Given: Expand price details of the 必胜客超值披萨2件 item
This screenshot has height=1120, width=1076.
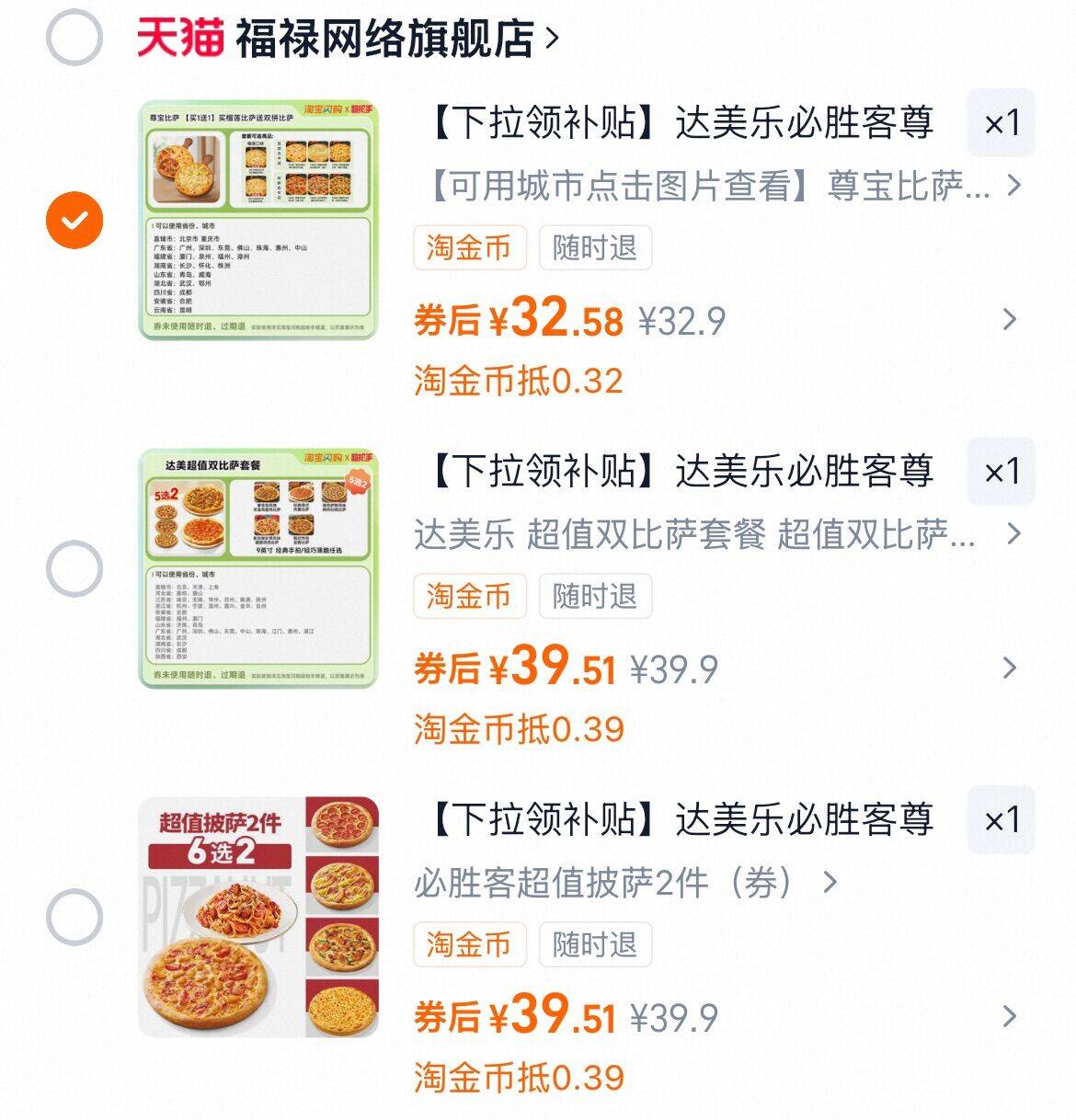Looking at the screenshot, I should [1010, 1017].
